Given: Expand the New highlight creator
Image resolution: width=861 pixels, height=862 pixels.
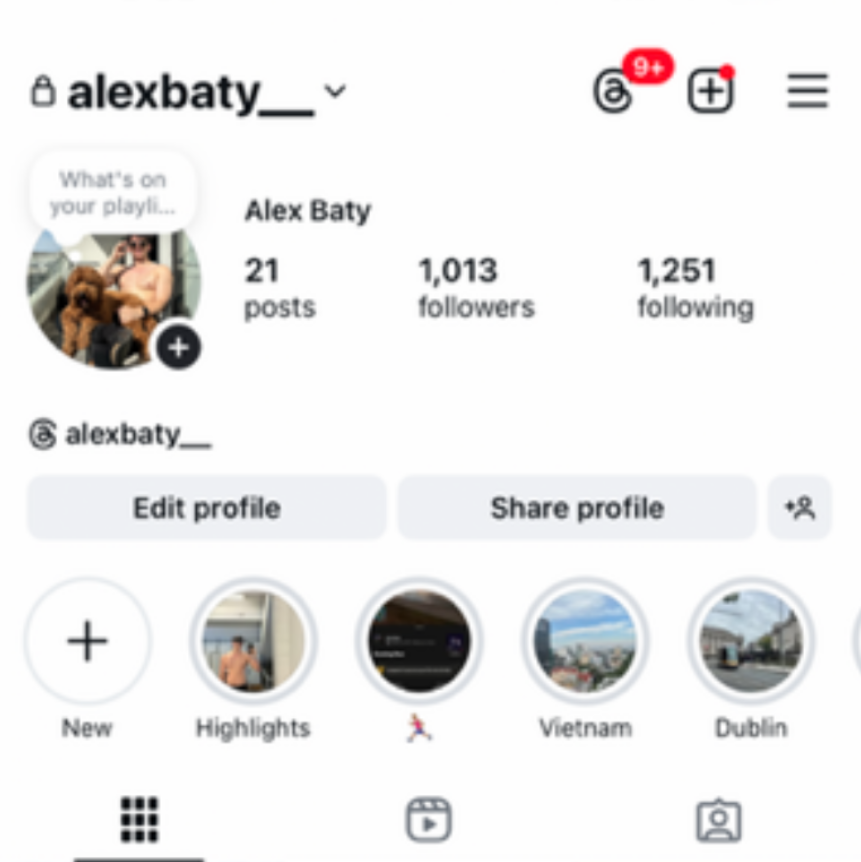Looking at the screenshot, I should [x=87, y=641].
